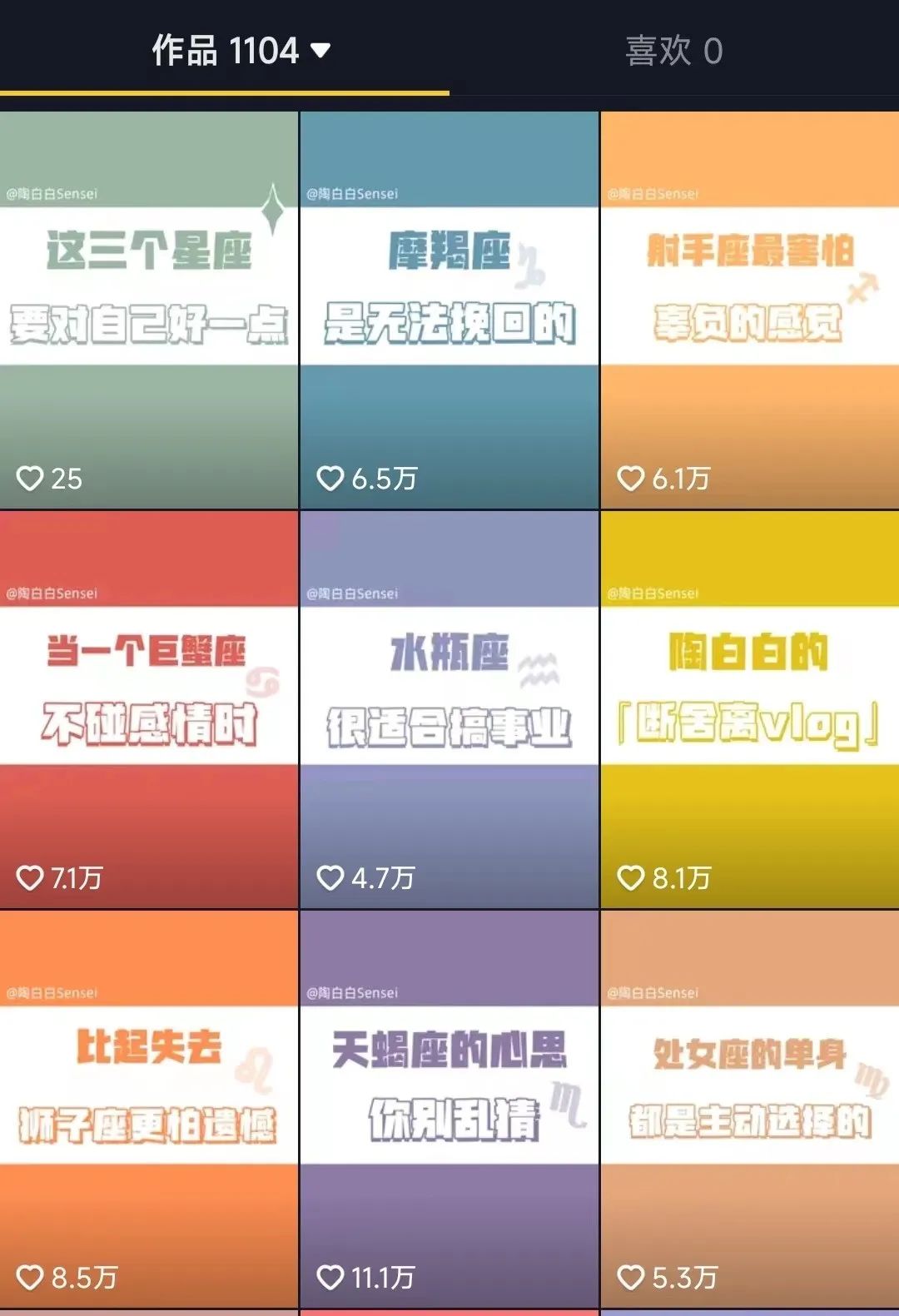This screenshot has height=1316, width=899.
Task: Open the 水瓶座很适合搞事业 video
Action: 449,708
